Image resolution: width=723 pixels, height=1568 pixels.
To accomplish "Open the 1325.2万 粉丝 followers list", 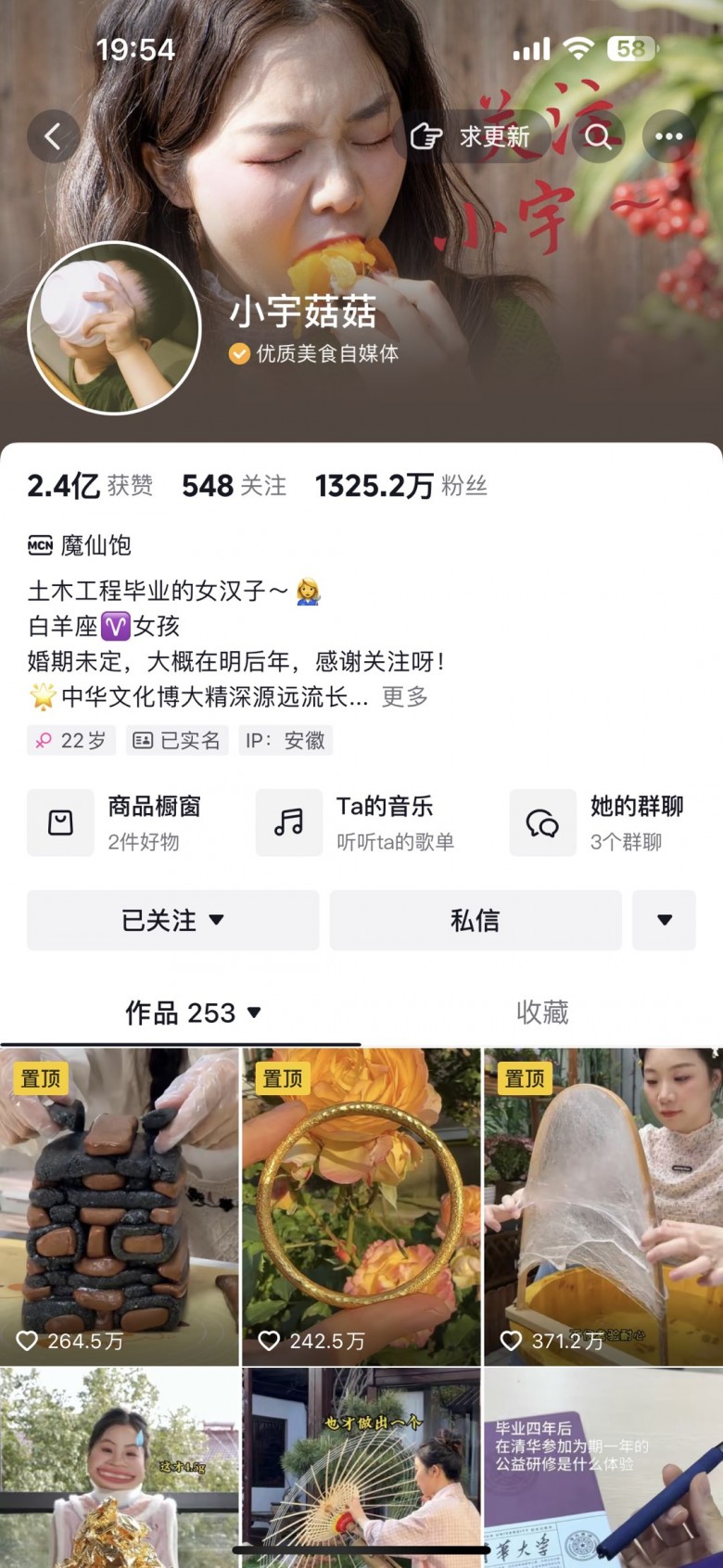I will (x=400, y=486).
